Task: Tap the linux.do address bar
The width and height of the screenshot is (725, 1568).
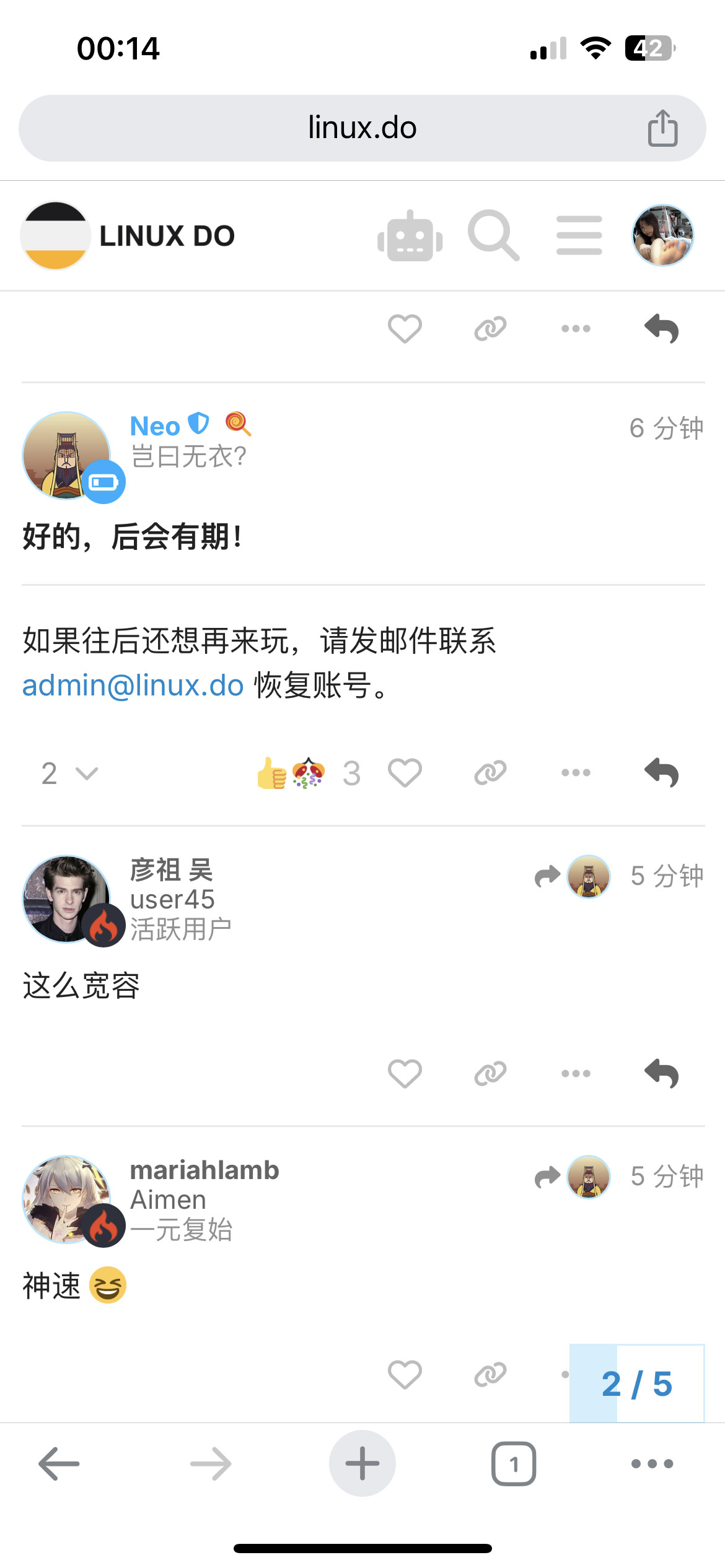Action: point(362,128)
